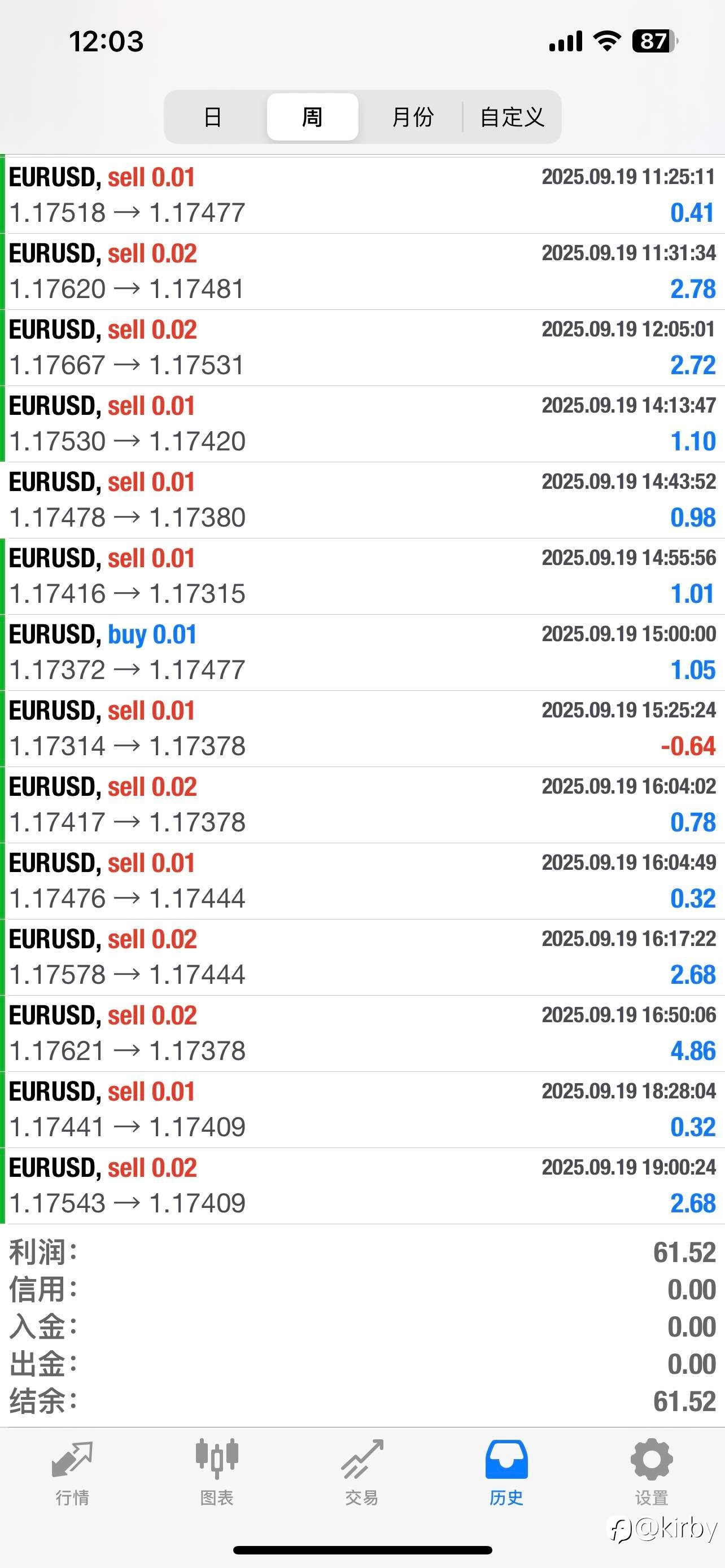Open the EURUSD sell trade closed 16:17:22
Image resolution: width=725 pixels, height=1568 pixels.
(362, 957)
